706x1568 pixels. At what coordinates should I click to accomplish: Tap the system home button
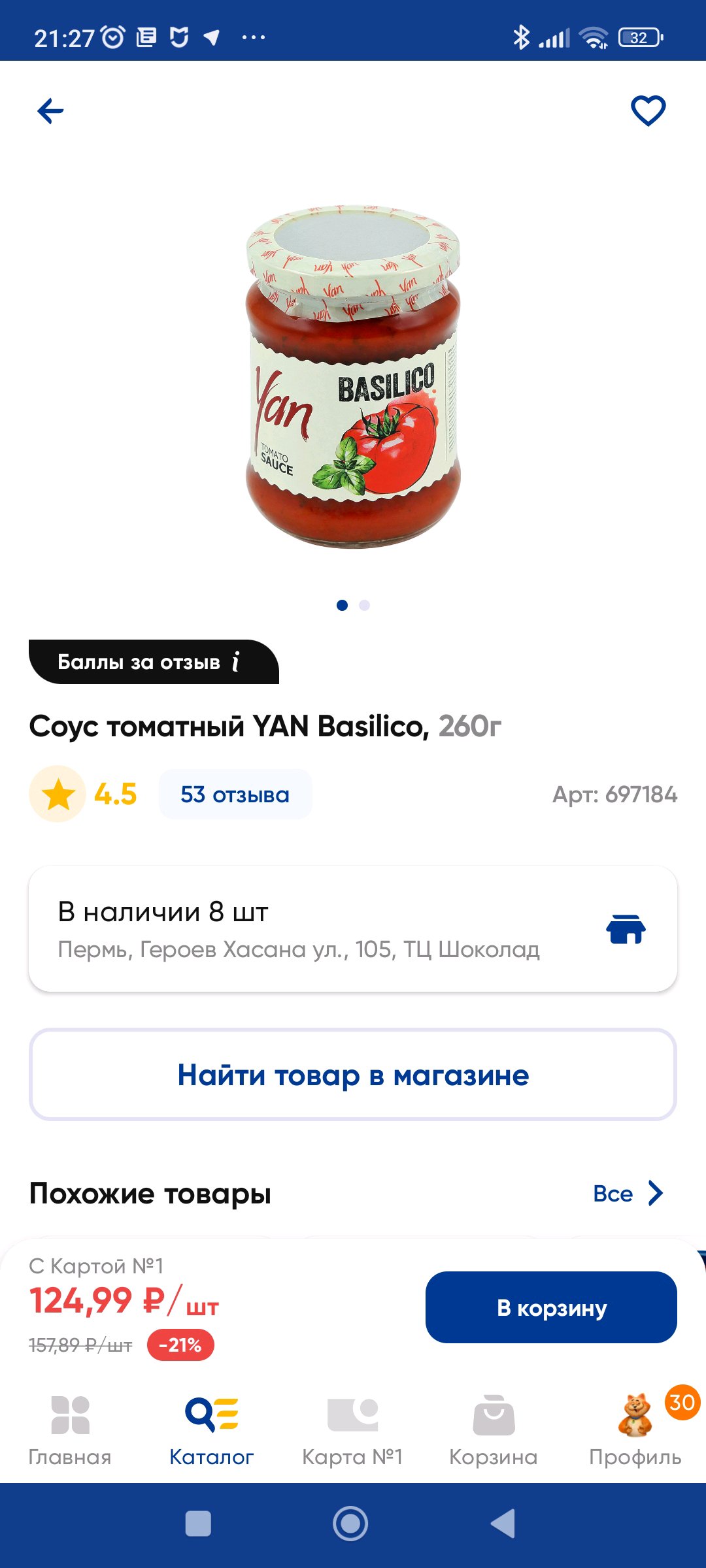point(350,1524)
